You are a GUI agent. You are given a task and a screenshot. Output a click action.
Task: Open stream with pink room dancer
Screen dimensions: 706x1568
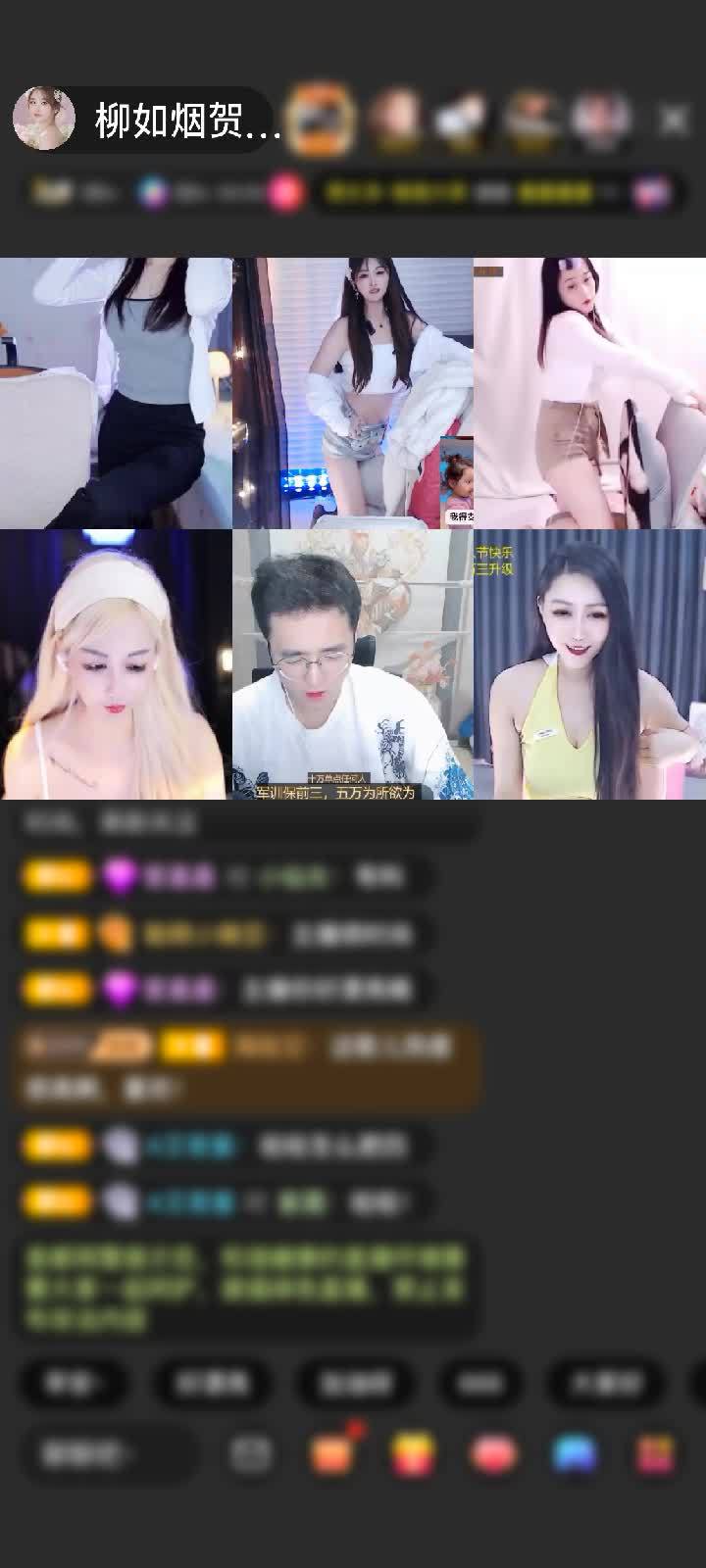point(589,393)
